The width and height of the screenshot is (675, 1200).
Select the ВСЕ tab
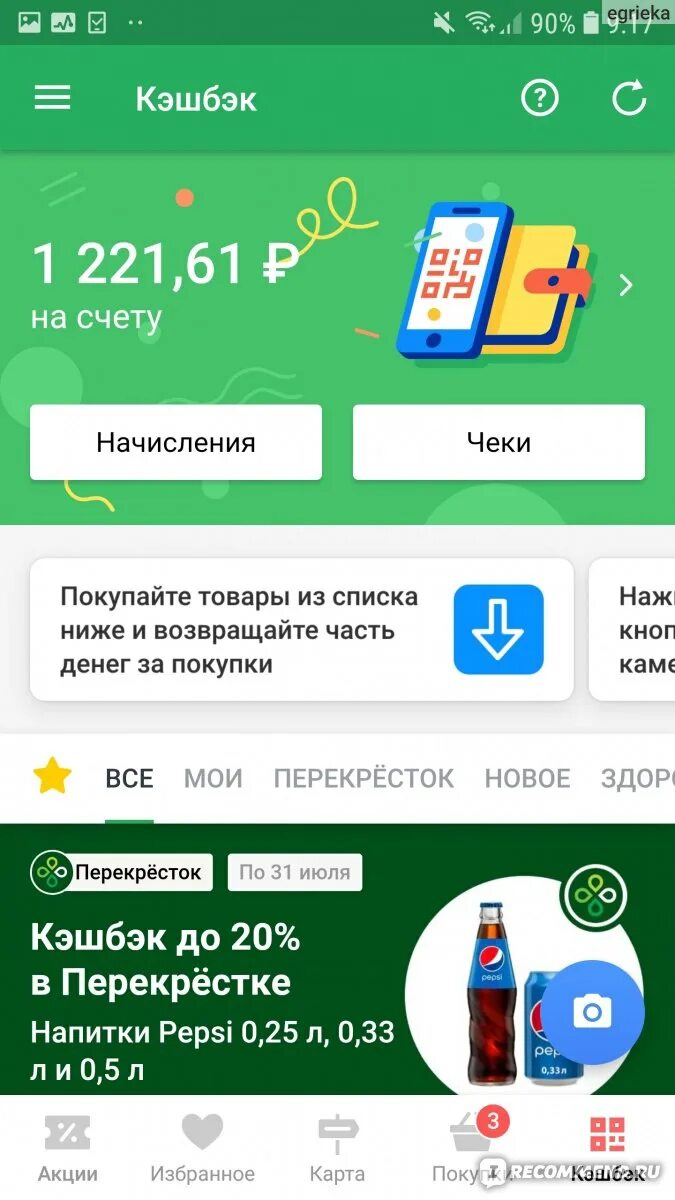click(x=129, y=778)
